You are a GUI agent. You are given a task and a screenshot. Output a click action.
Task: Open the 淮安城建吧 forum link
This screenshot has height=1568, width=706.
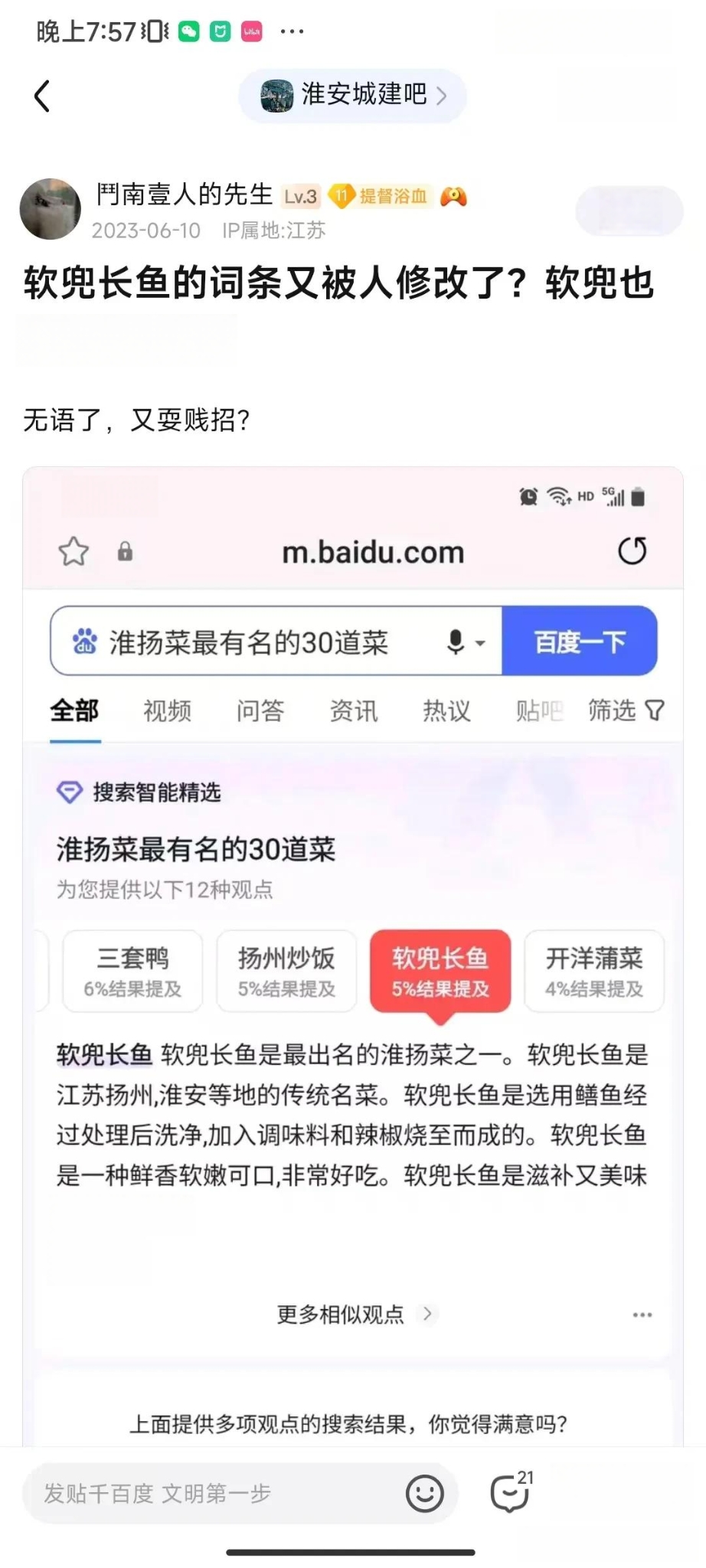pyautogui.click(x=353, y=96)
